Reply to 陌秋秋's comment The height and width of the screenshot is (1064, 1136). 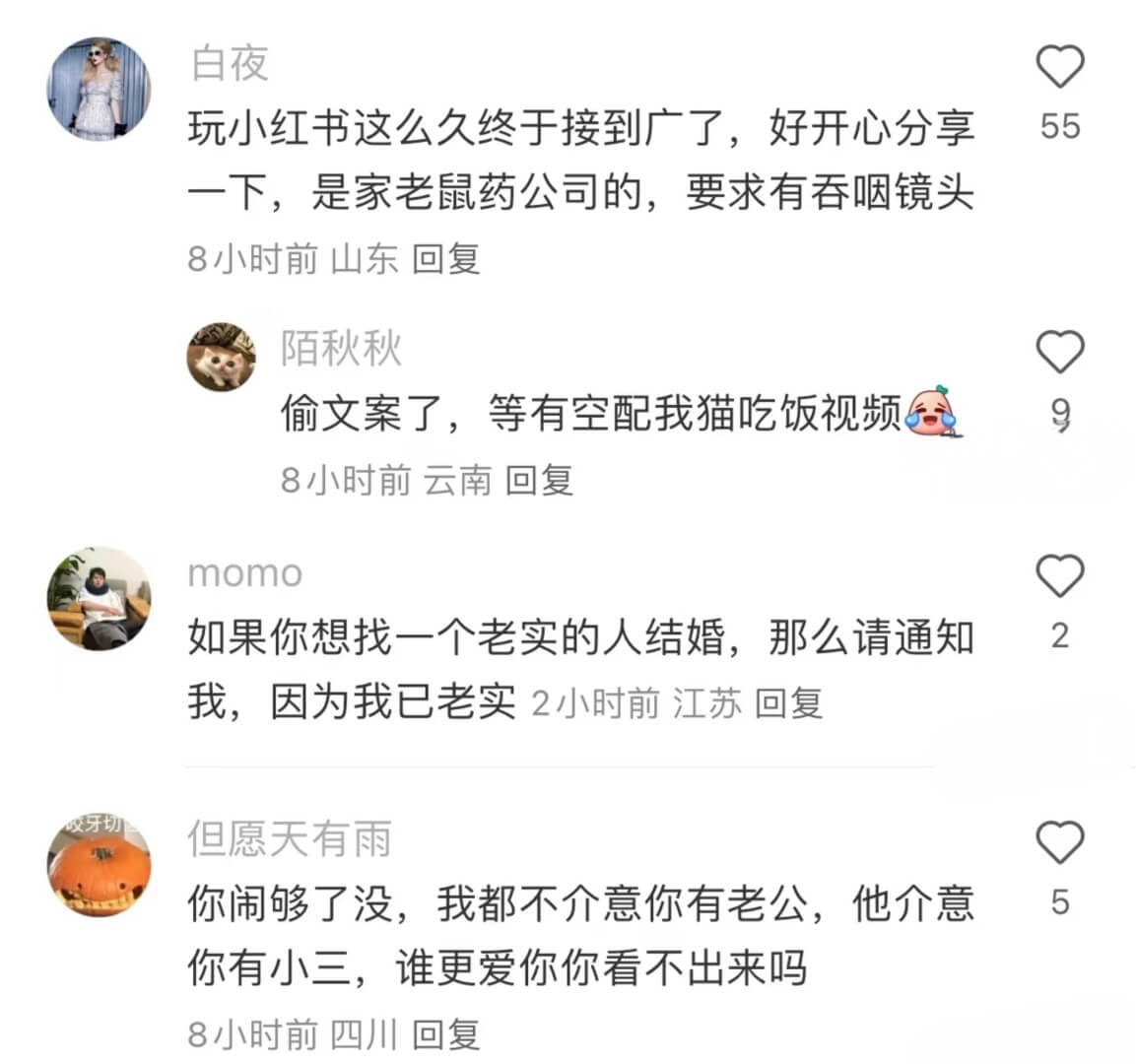tap(539, 481)
